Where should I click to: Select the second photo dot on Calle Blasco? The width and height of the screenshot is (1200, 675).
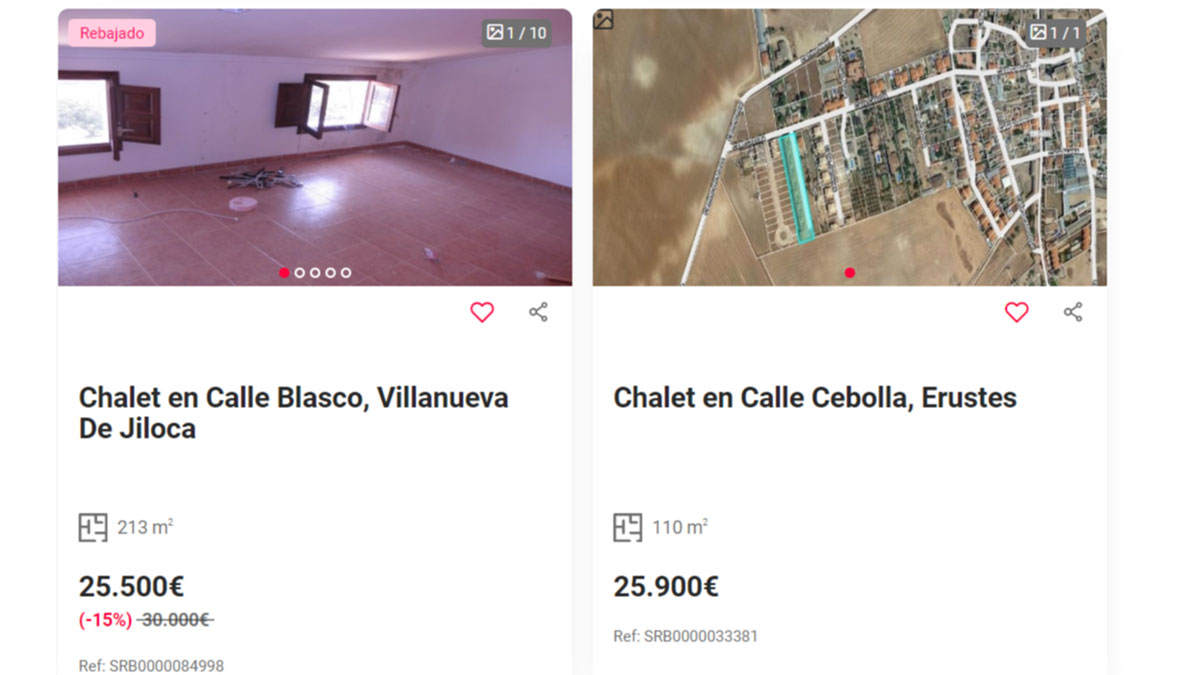click(300, 272)
